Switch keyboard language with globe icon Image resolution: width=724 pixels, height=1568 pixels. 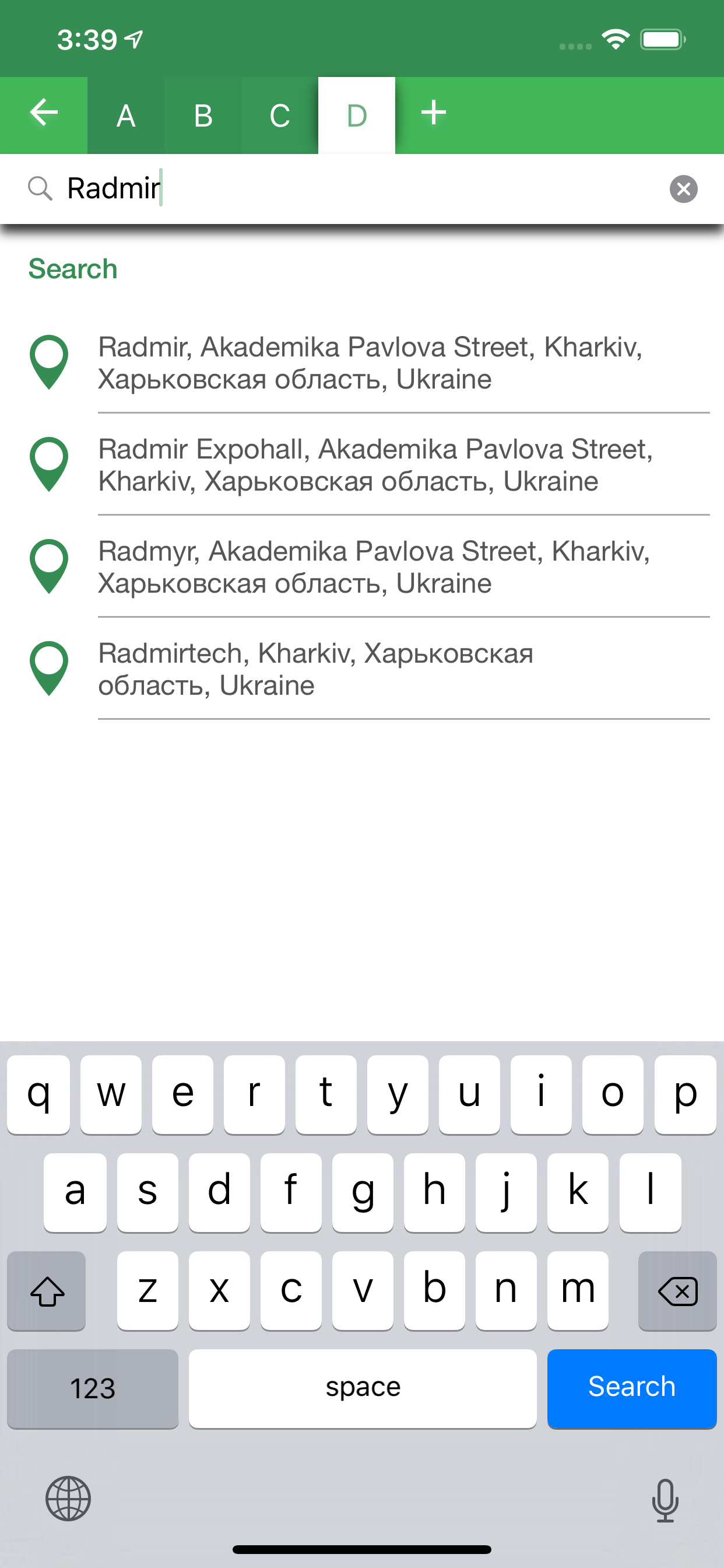[68, 1498]
